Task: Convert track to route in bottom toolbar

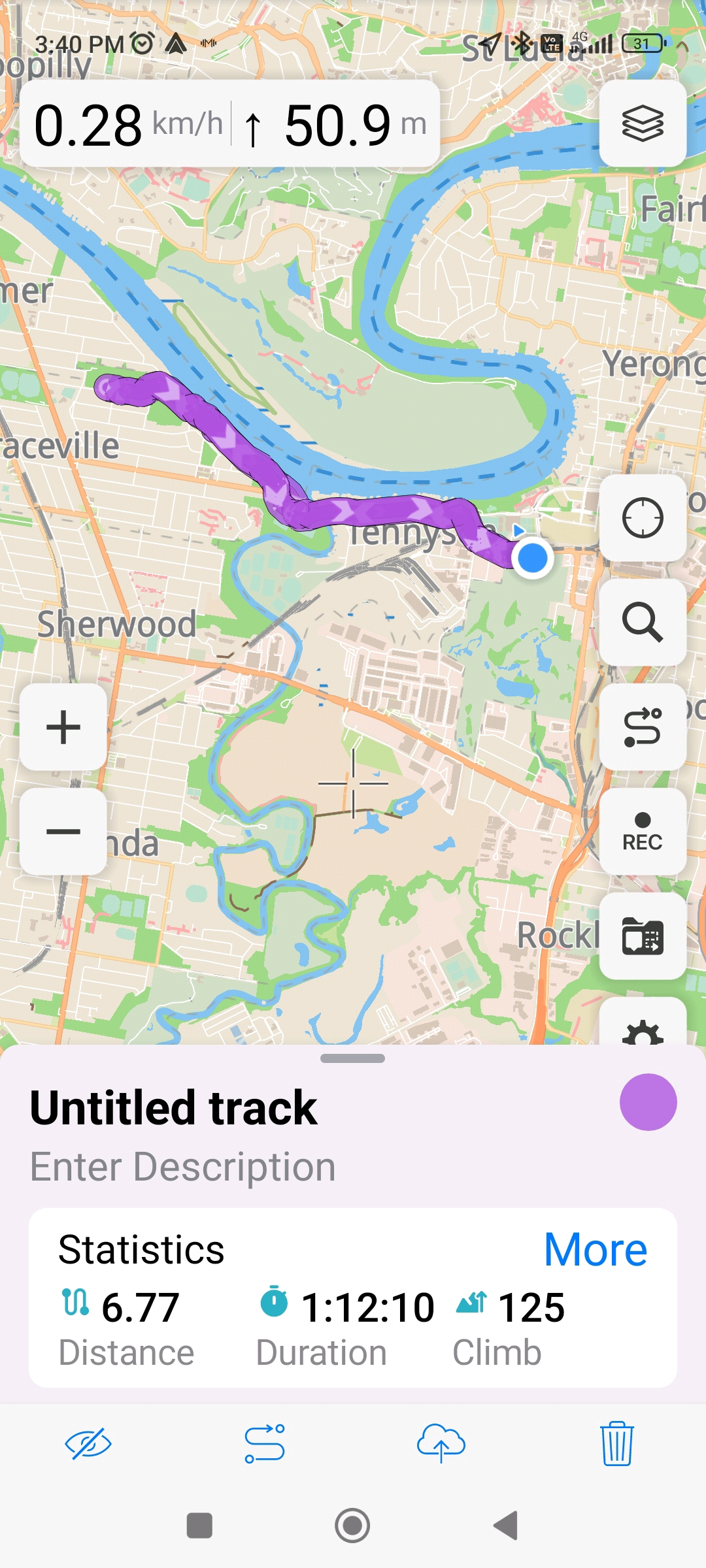Action: pyautogui.click(x=265, y=1444)
